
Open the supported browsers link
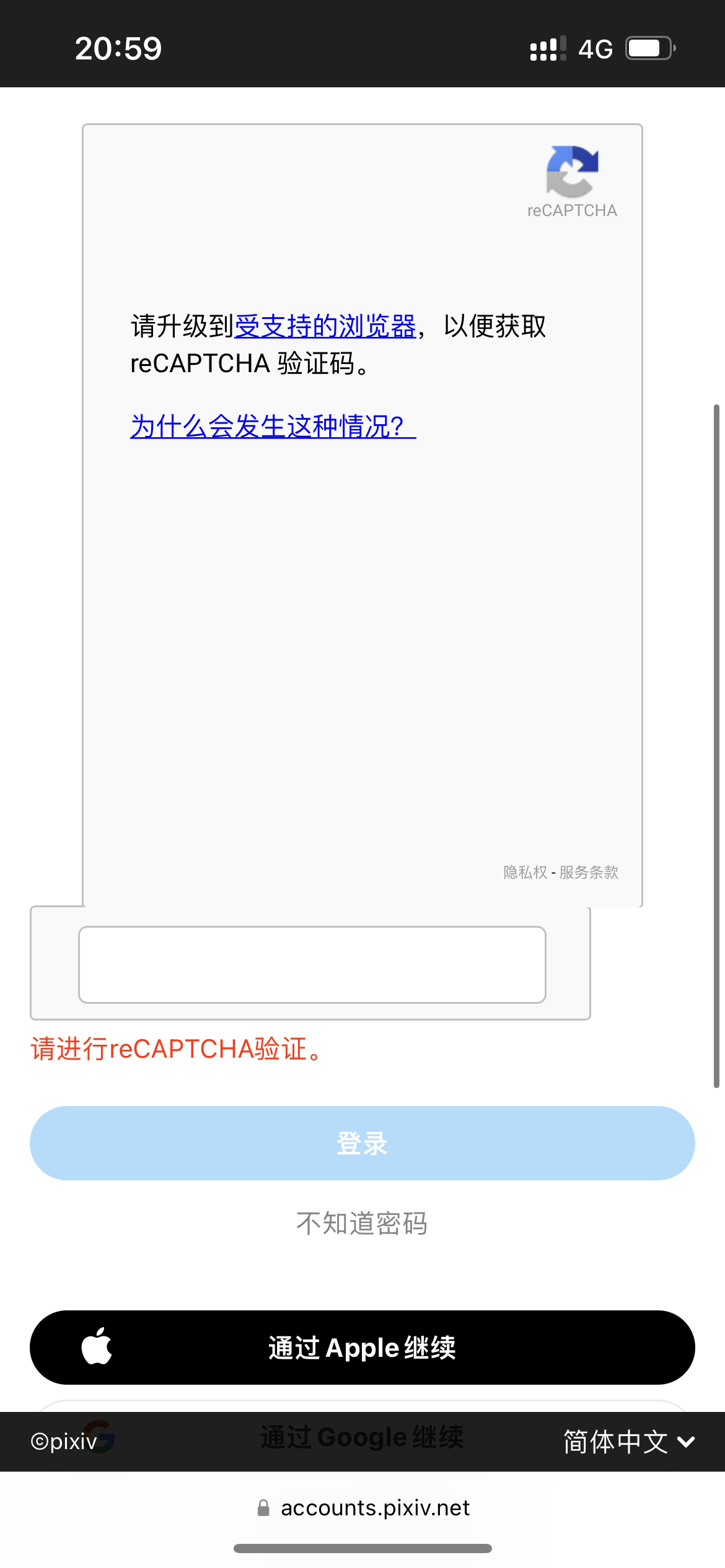click(325, 326)
